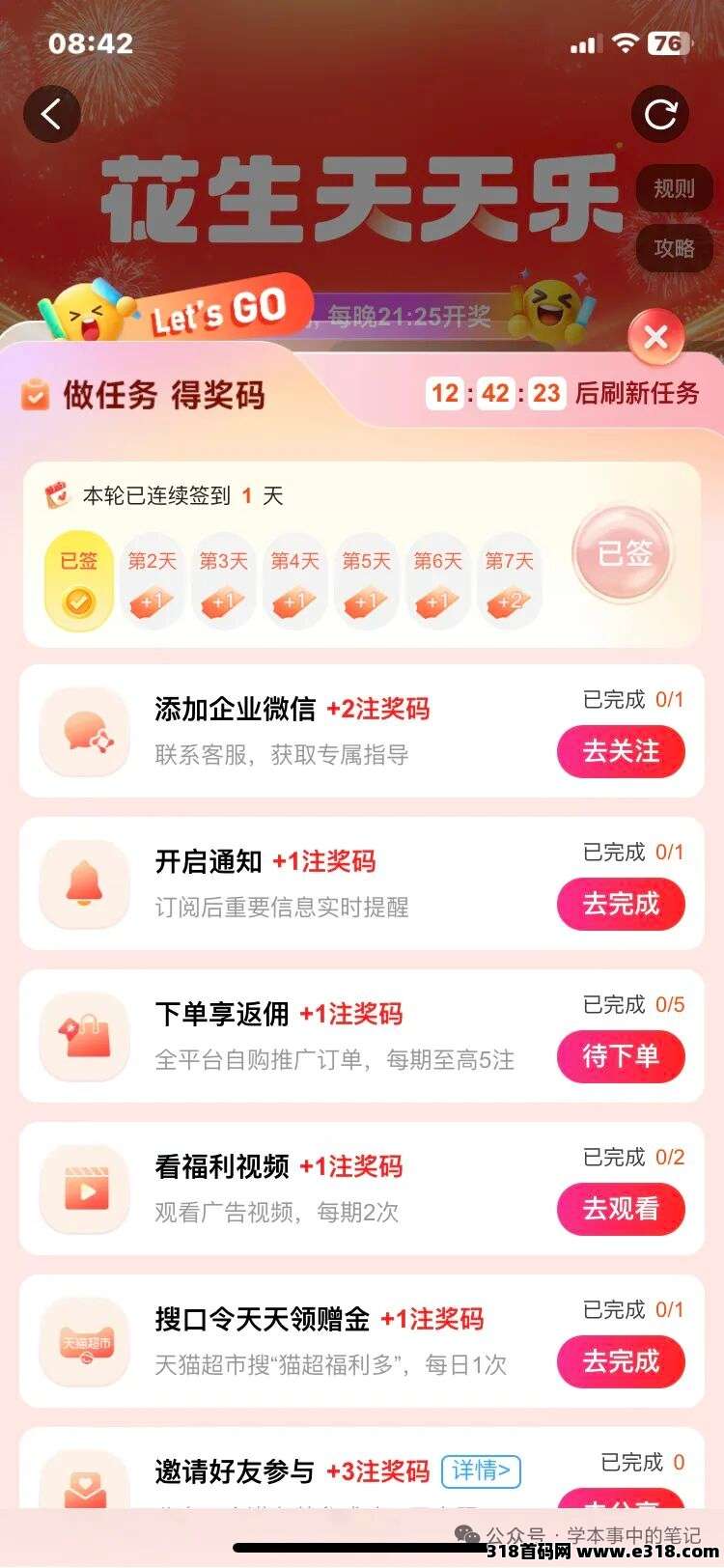
Task: Tap 去关注 for 添加企业微信
Action: pyautogui.click(x=621, y=751)
